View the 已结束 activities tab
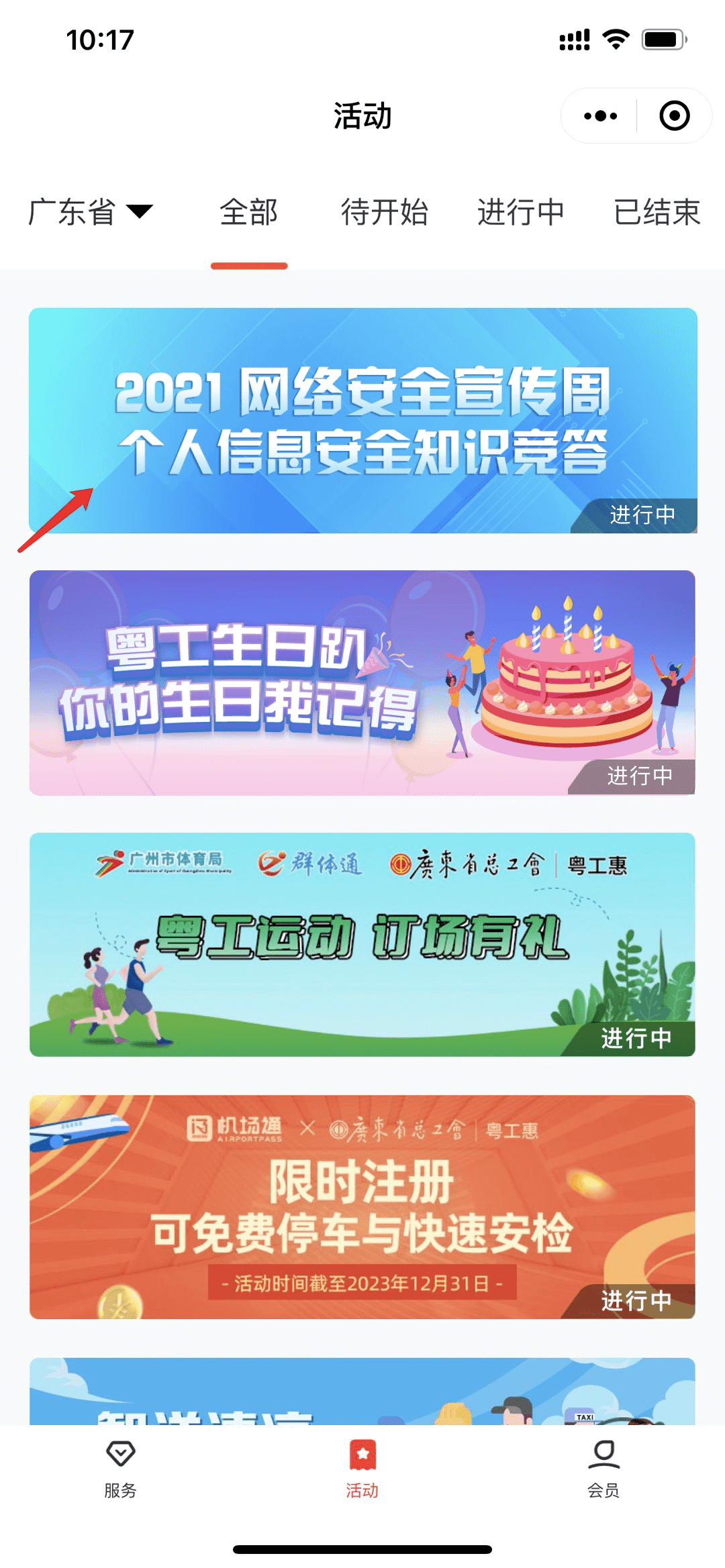725x1568 pixels. click(657, 212)
